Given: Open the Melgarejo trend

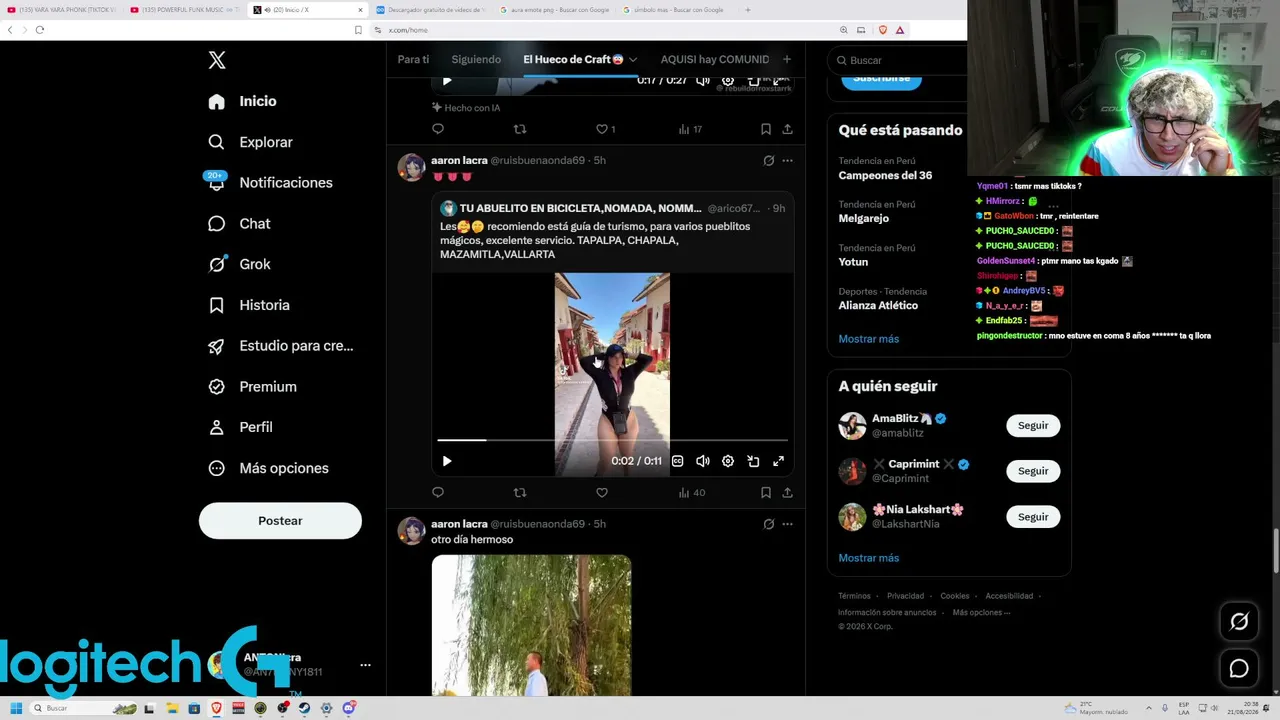Looking at the screenshot, I should coord(864,218).
